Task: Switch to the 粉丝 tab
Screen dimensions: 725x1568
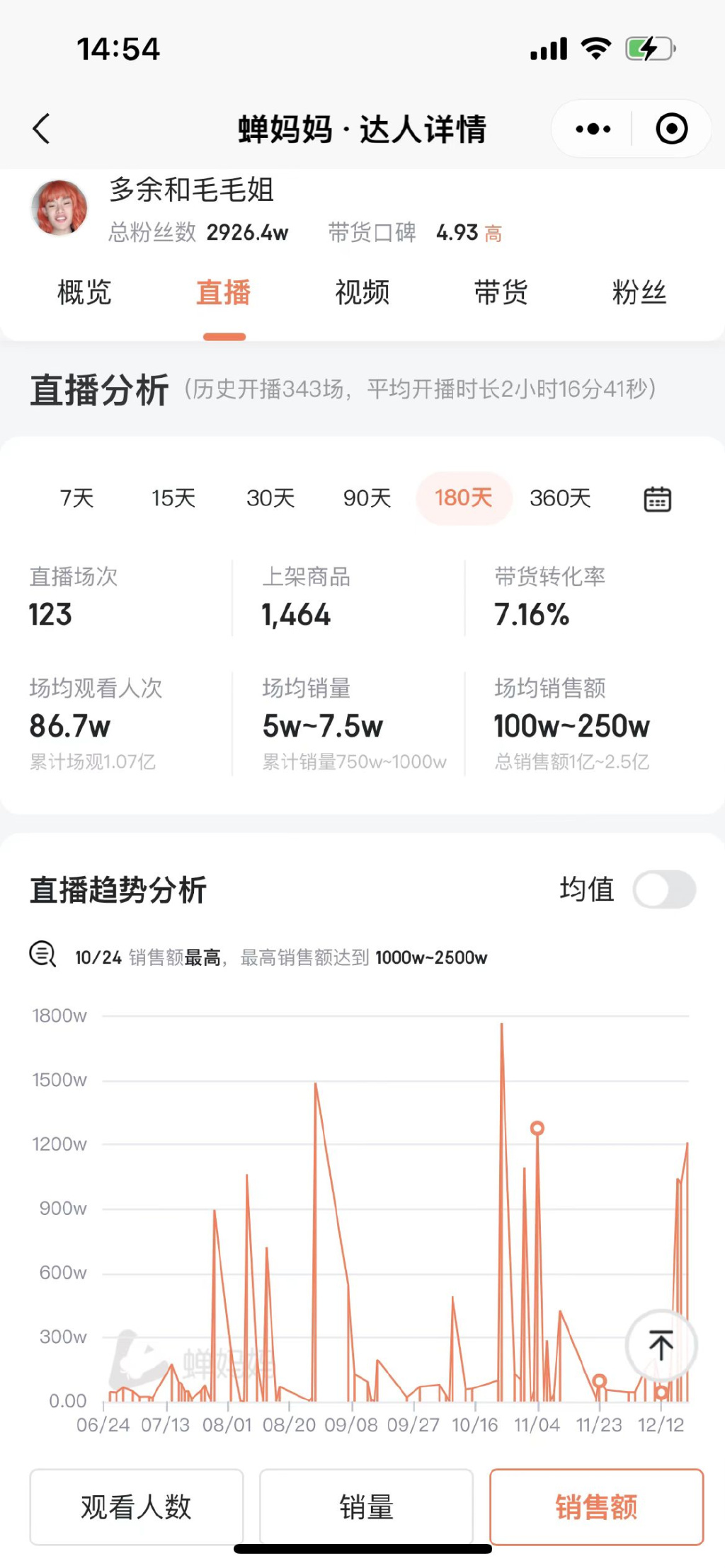Action: pyautogui.click(x=639, y=292)
